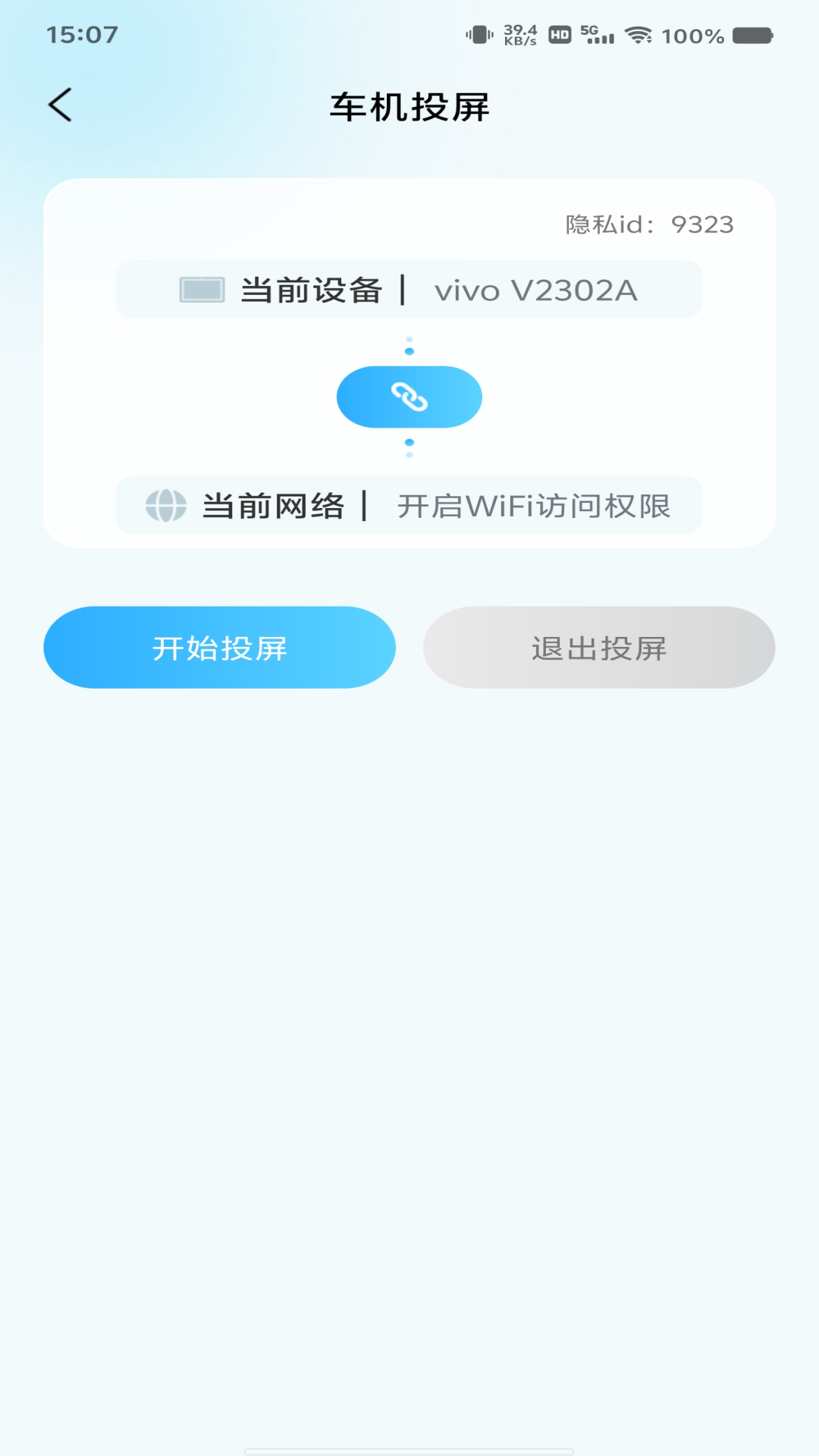Click the monitor icon beside 当前设备
Screen dimensions: 819x1456
point(200,289)
